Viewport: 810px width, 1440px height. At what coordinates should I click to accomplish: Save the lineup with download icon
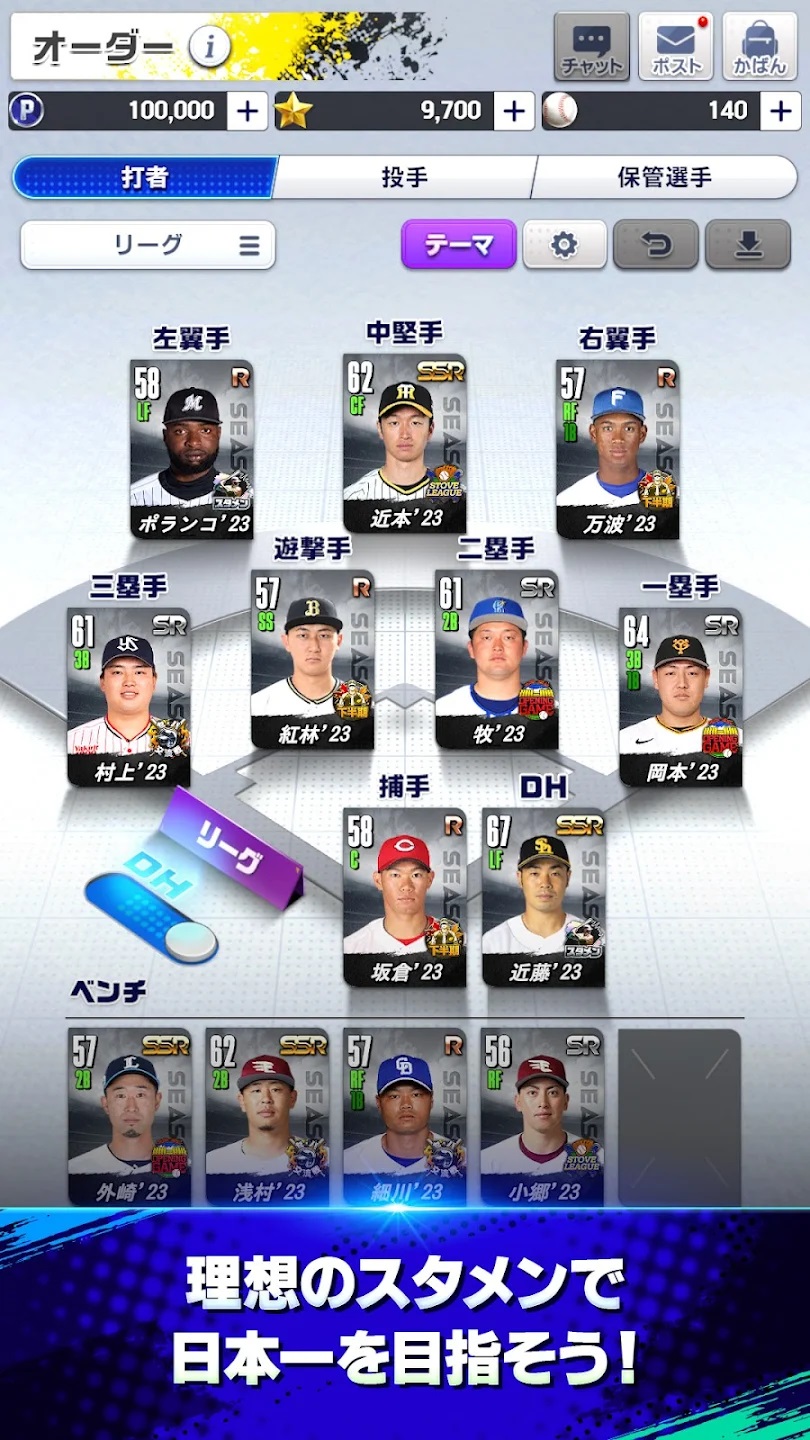coord(748,245)
